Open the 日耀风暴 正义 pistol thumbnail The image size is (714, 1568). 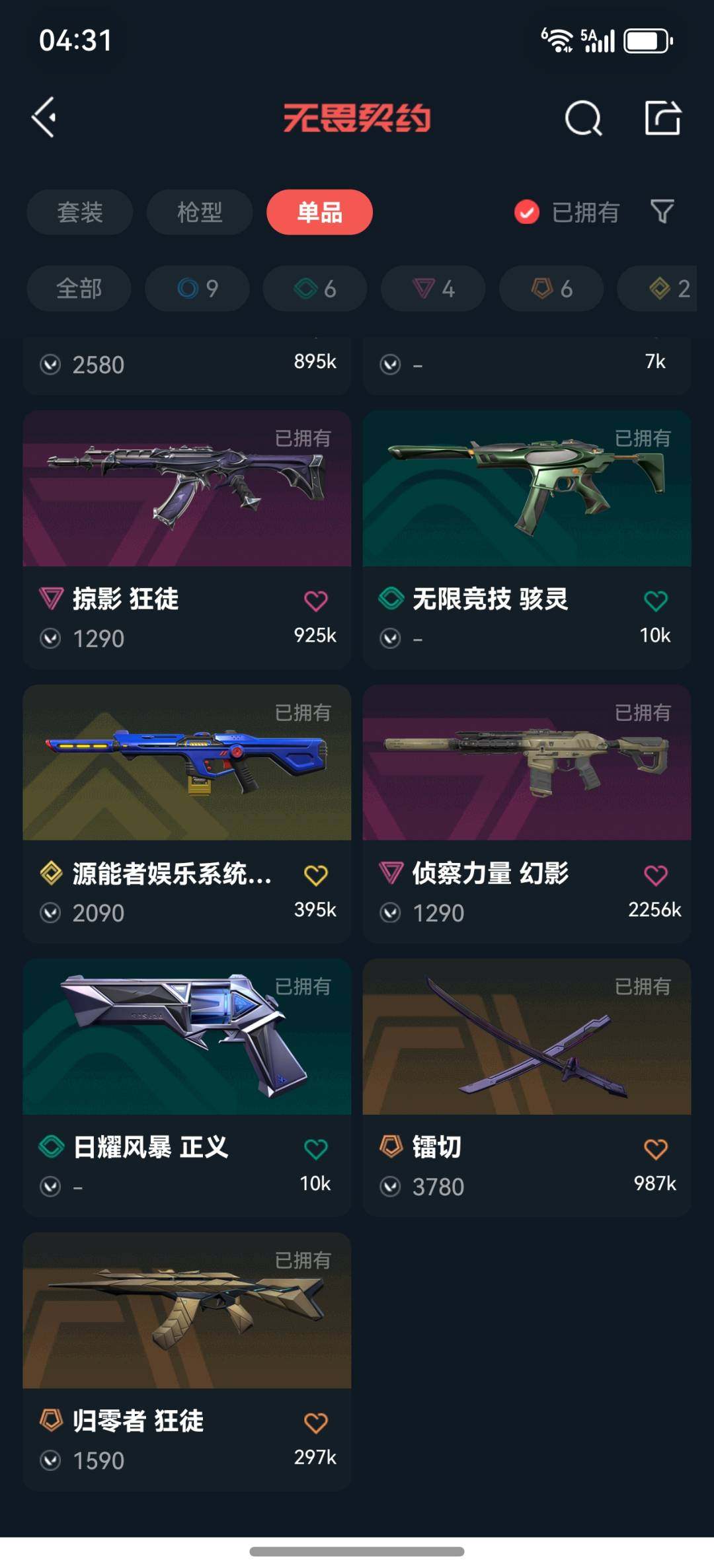tap(186, 1038)
